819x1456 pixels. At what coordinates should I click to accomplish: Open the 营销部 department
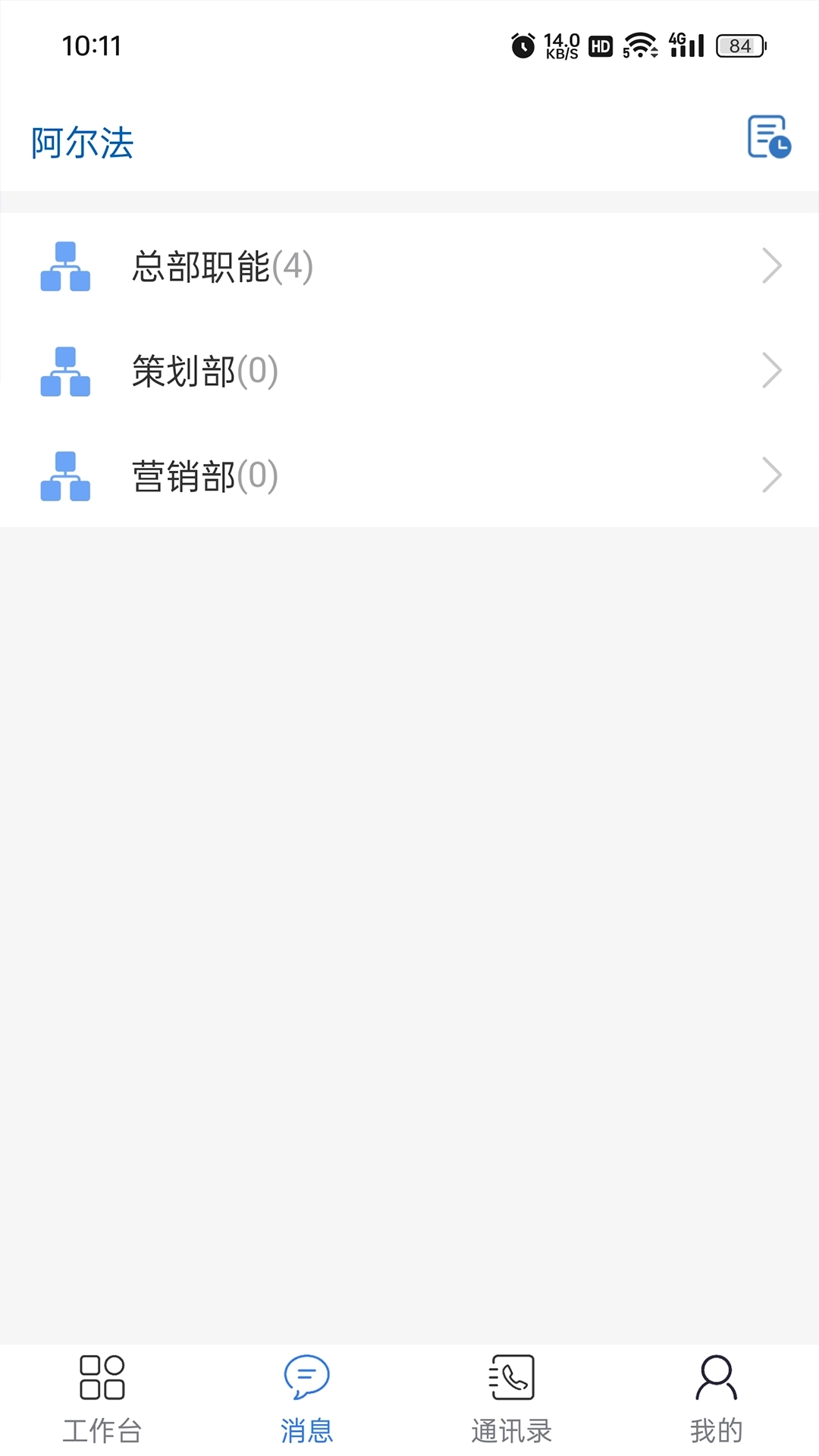coord(409,475)
